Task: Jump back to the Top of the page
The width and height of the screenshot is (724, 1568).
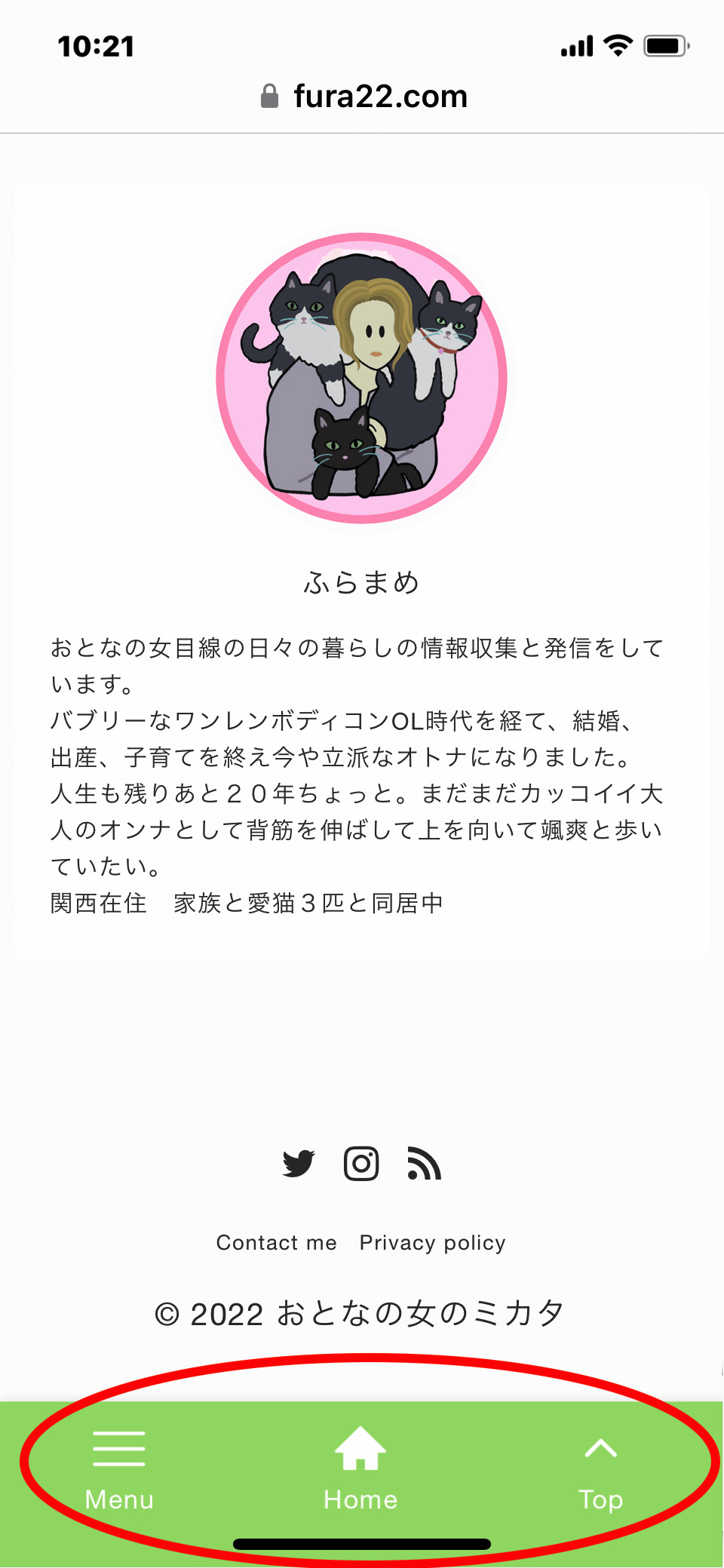Action: (x=600, y=1469)
